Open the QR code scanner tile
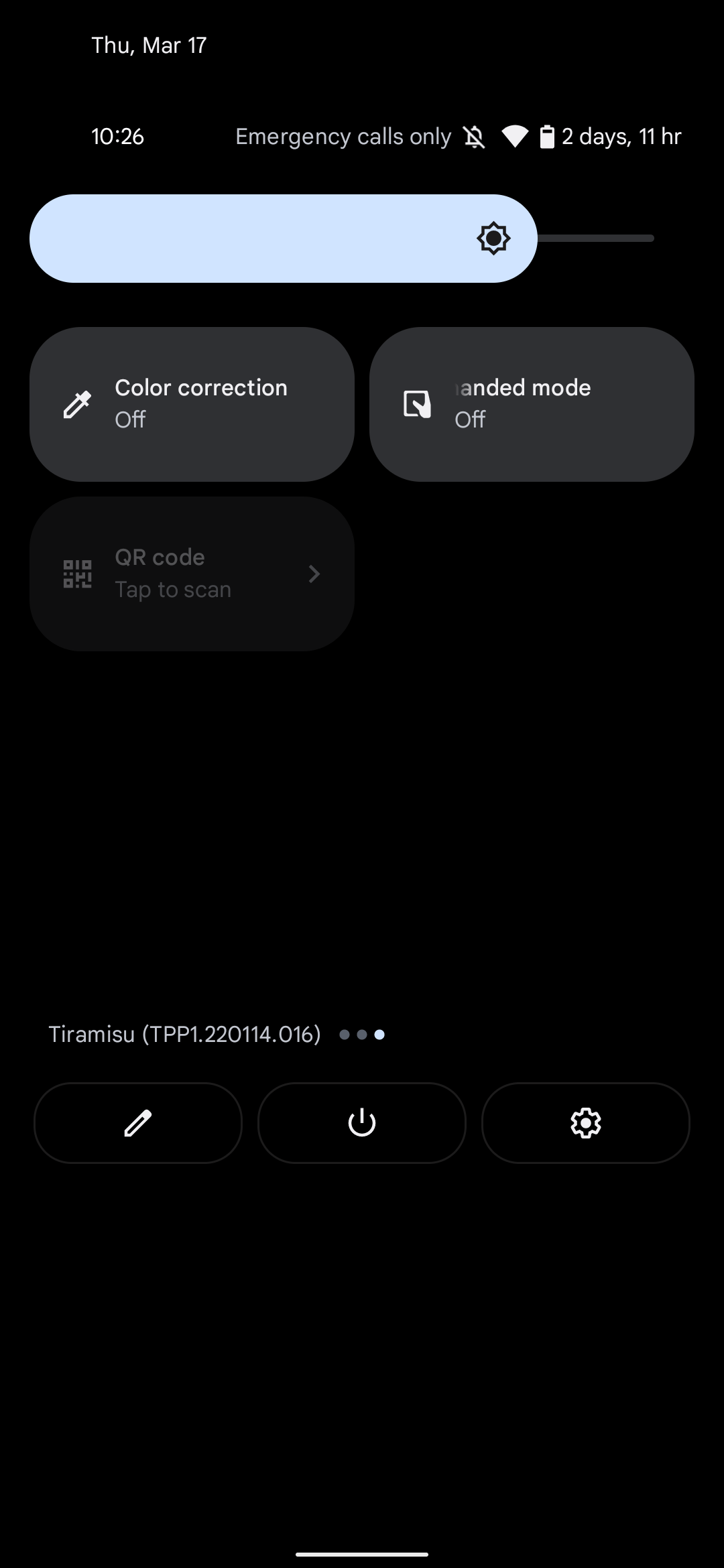This screenshot has height=1568, width=724. point(192,574)
